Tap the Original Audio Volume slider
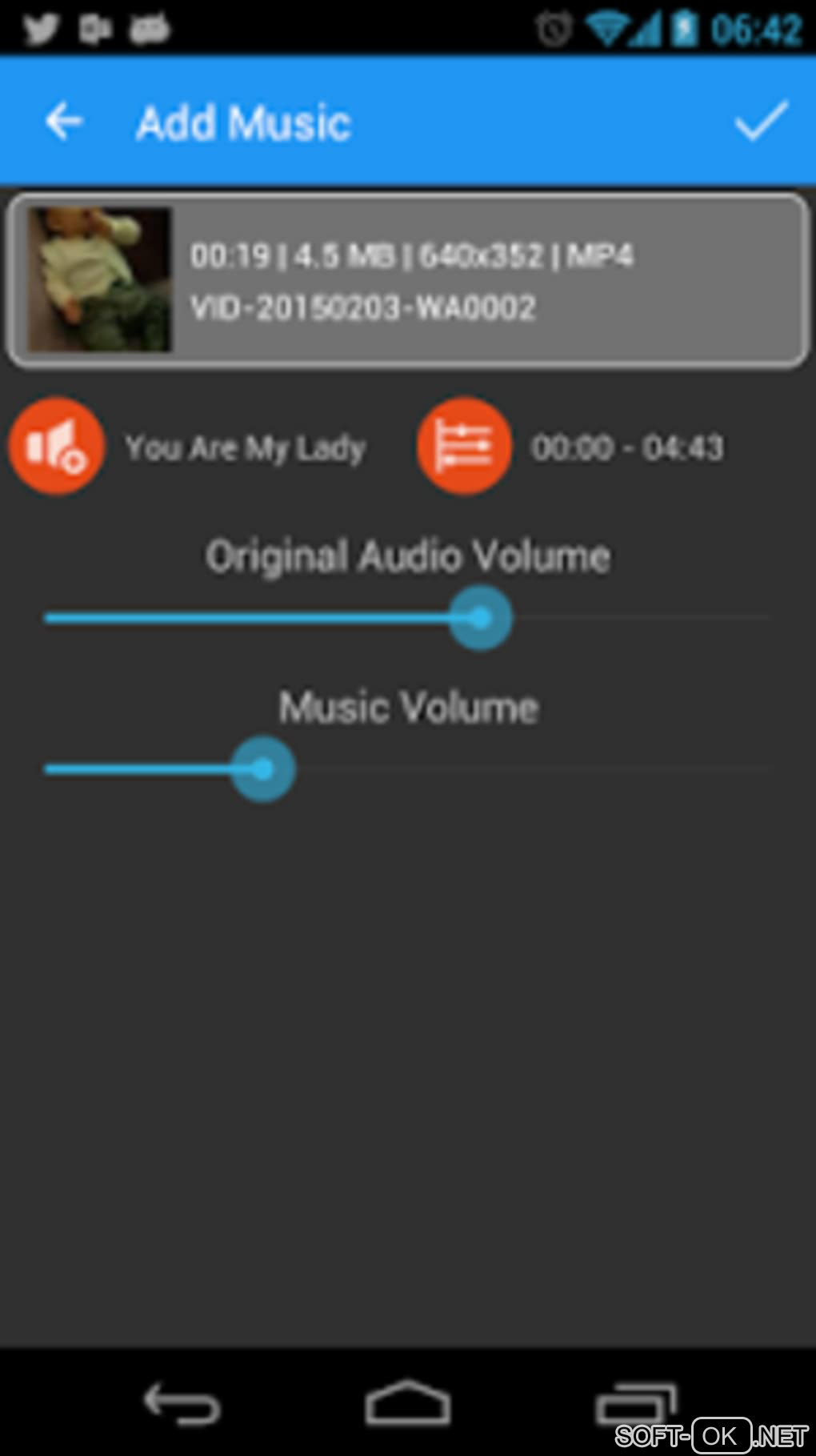Image resolution: width=816 pixels, height=1456 pixels. [x=480, y=618]
